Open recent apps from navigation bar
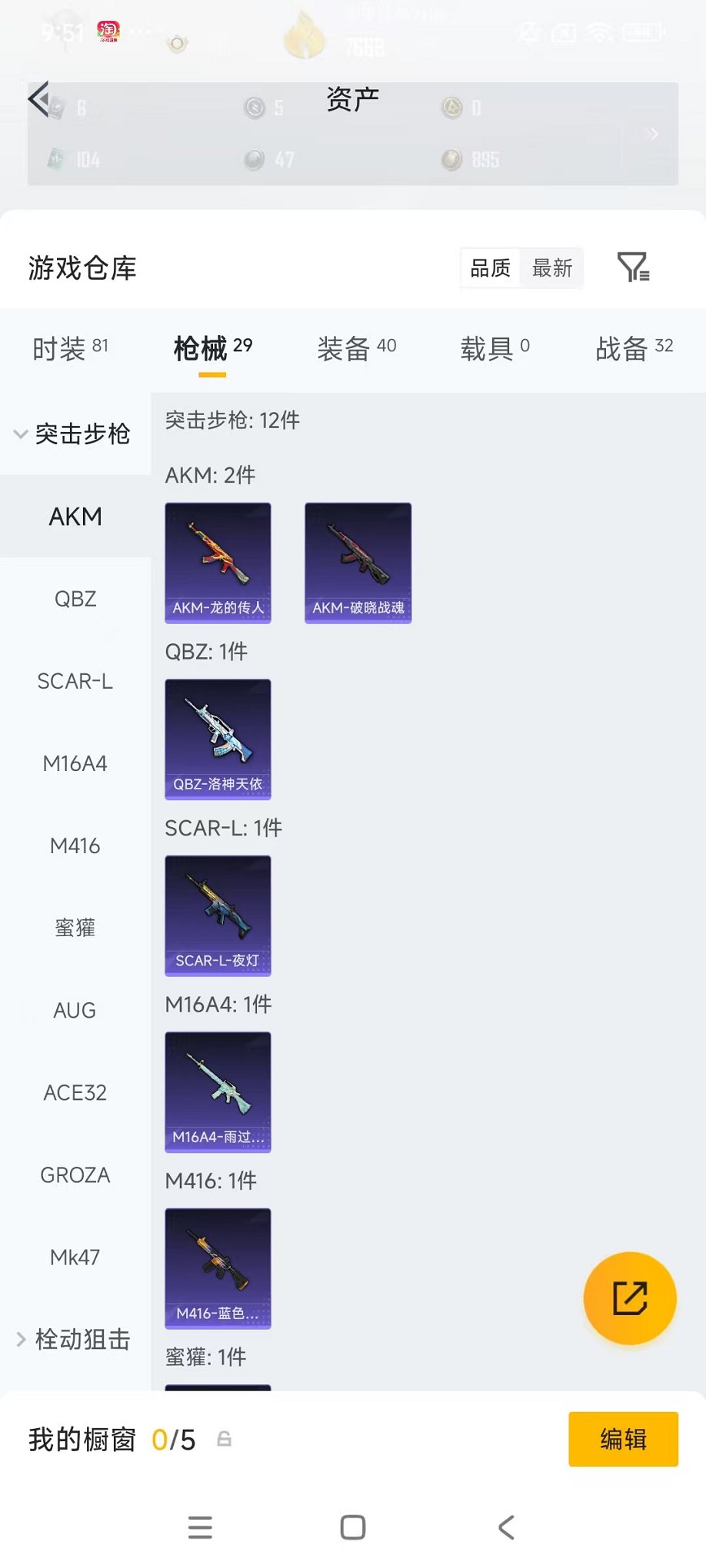The height and width of the screenshot is (1568, 706). click(x=200, y=1527)
